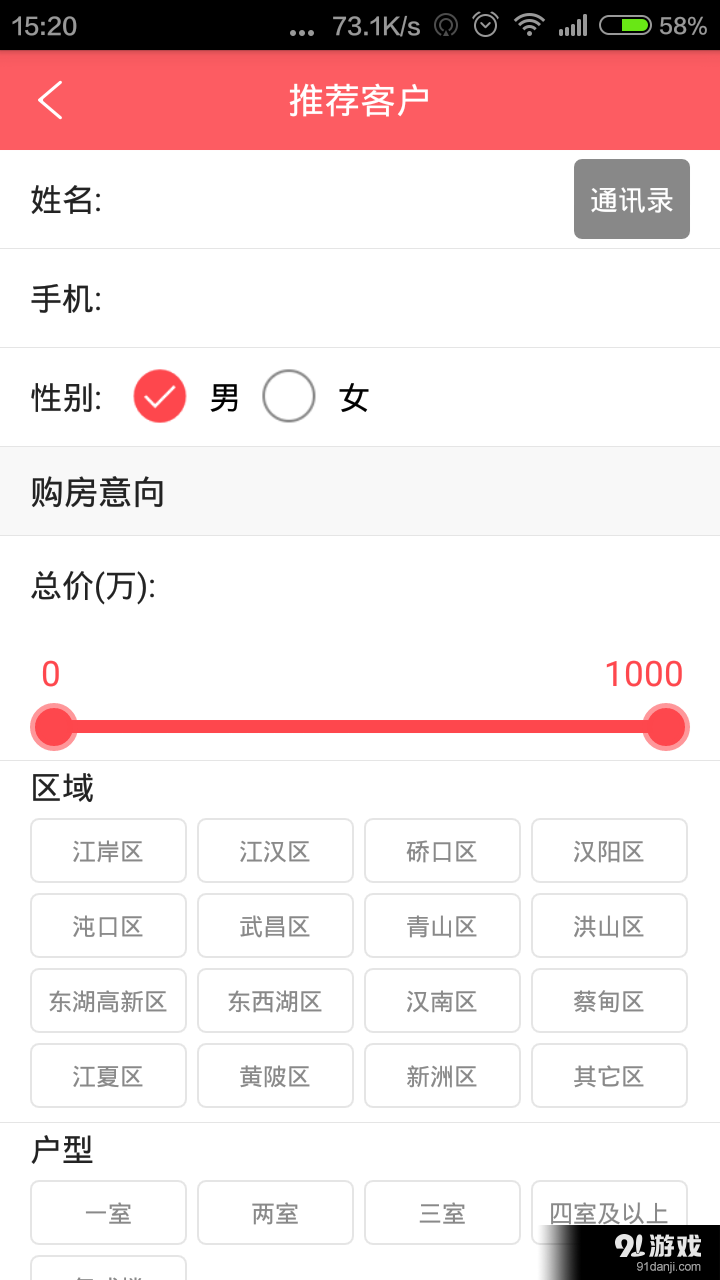Choose the 汉阳区 district
The width and height of the screenshot is (720, 1280).
[609, 850]
